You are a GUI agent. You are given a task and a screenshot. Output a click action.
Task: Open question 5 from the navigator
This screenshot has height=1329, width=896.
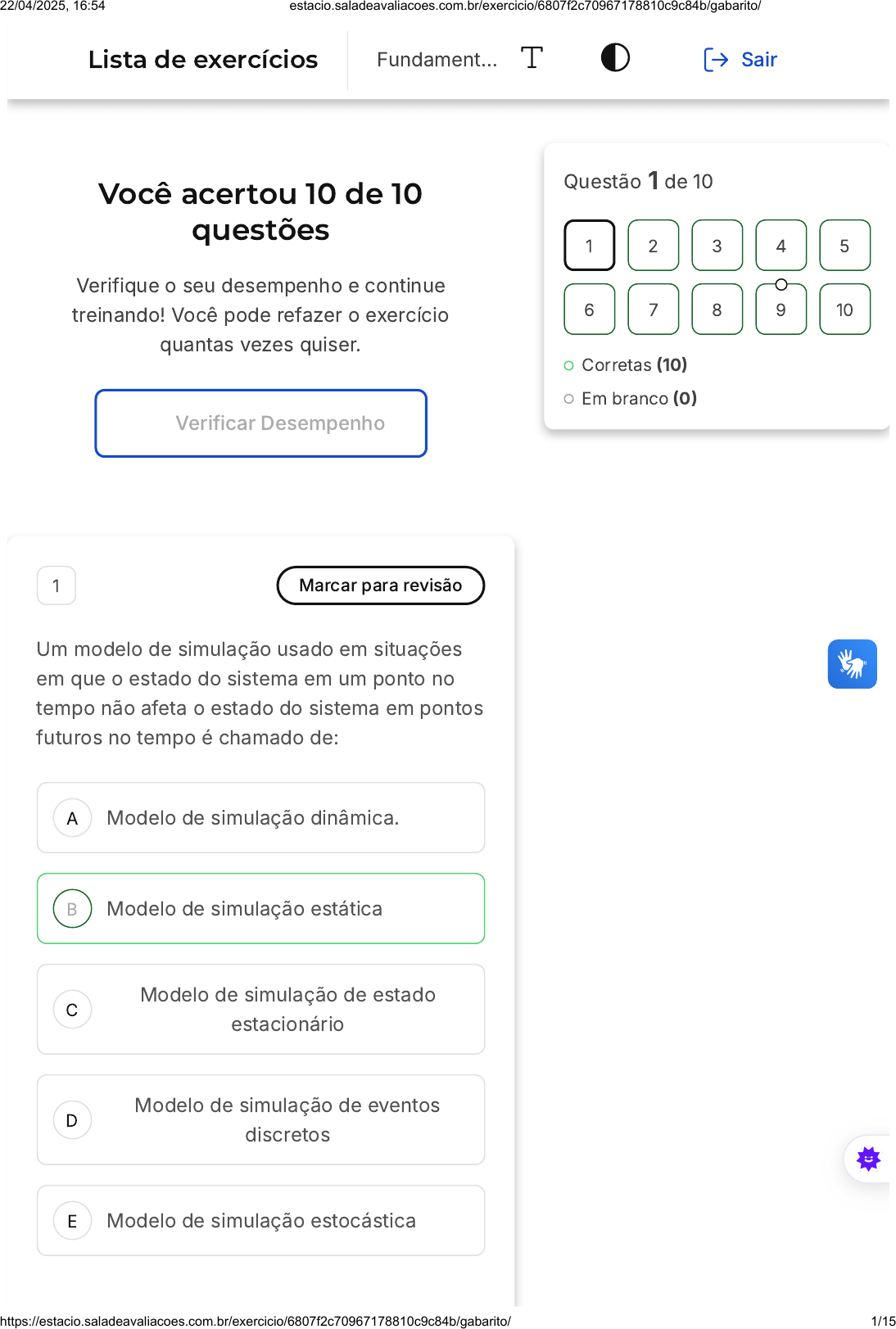(x=844, y=246)
